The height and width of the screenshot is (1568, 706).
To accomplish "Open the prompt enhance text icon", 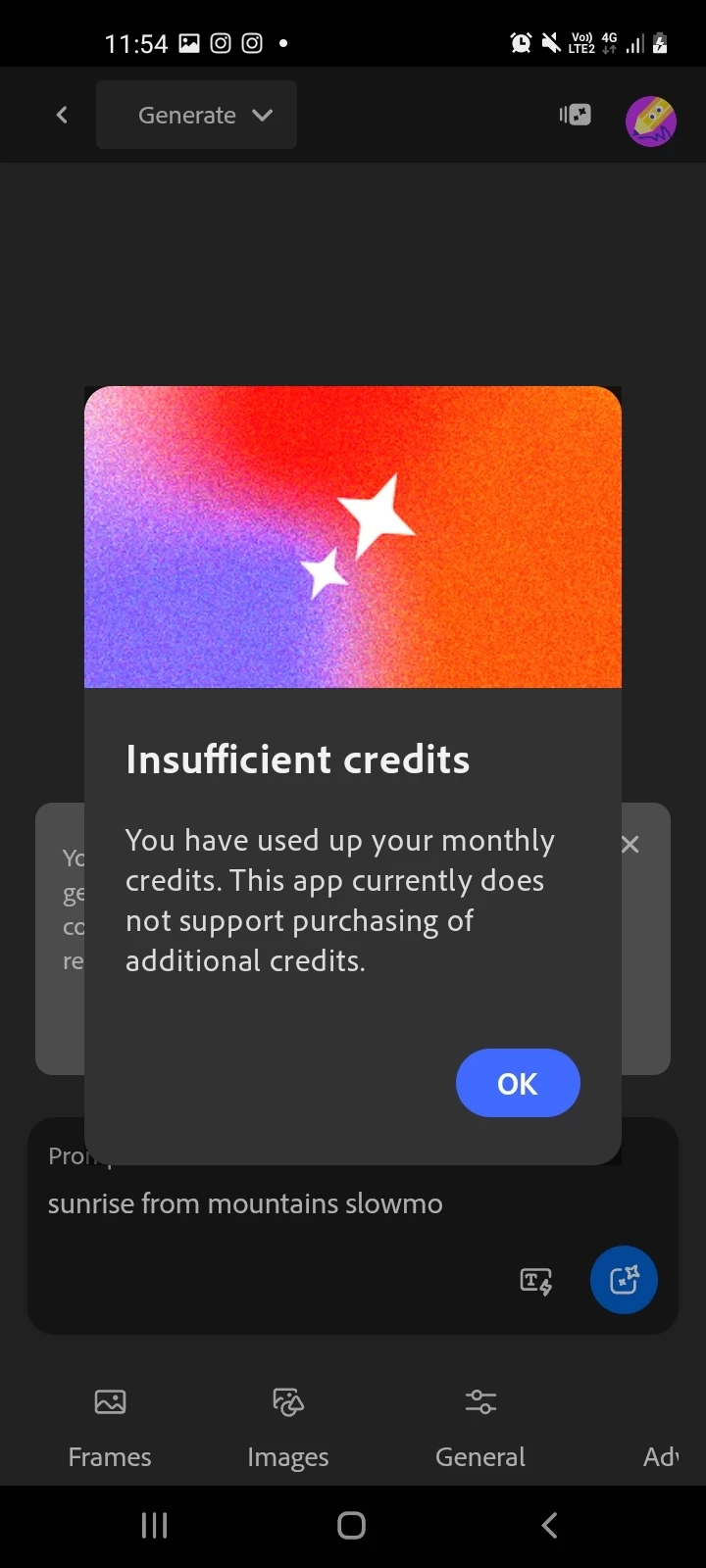I will coord(535,1280).
